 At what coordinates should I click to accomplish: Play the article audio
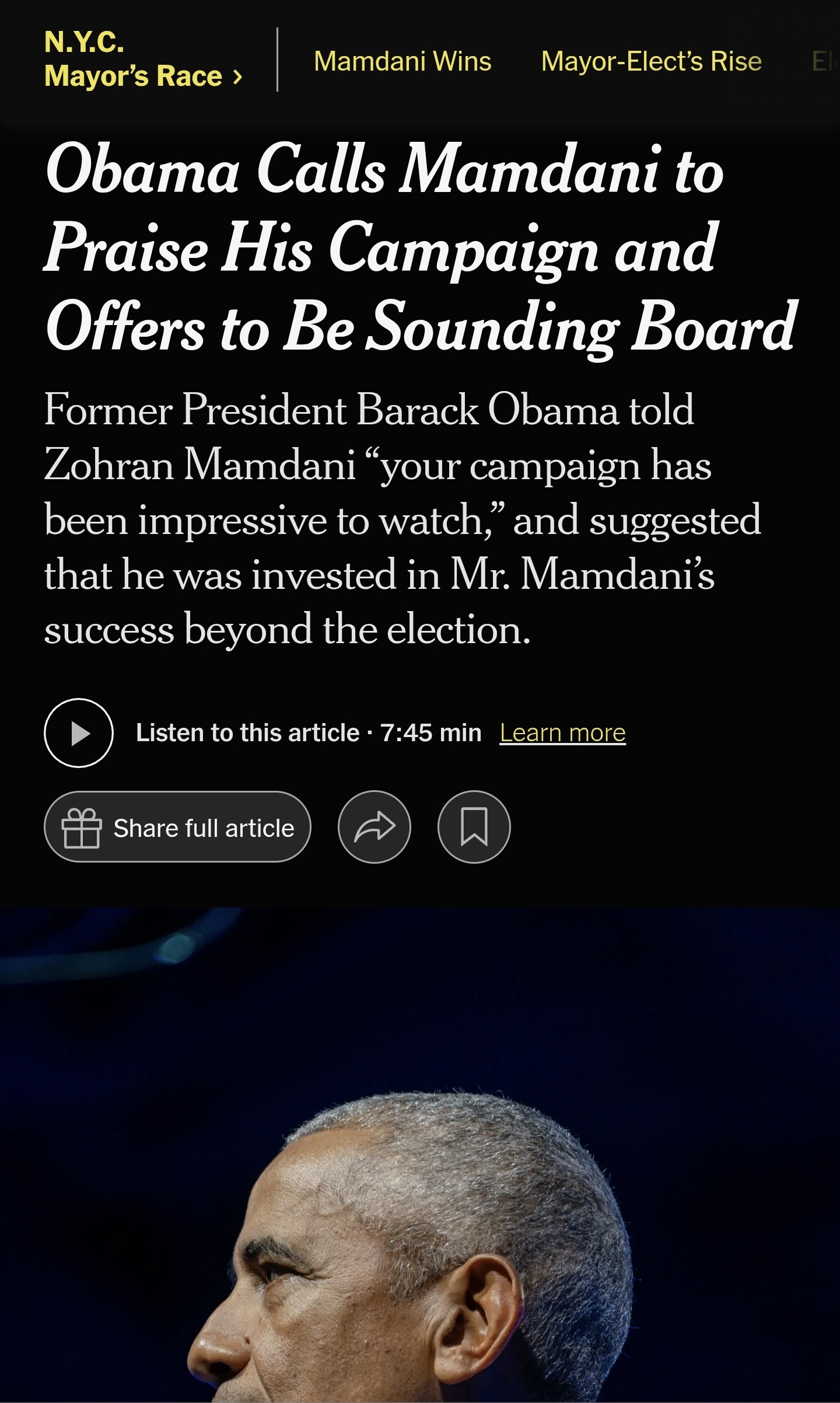tap(79, 733)
